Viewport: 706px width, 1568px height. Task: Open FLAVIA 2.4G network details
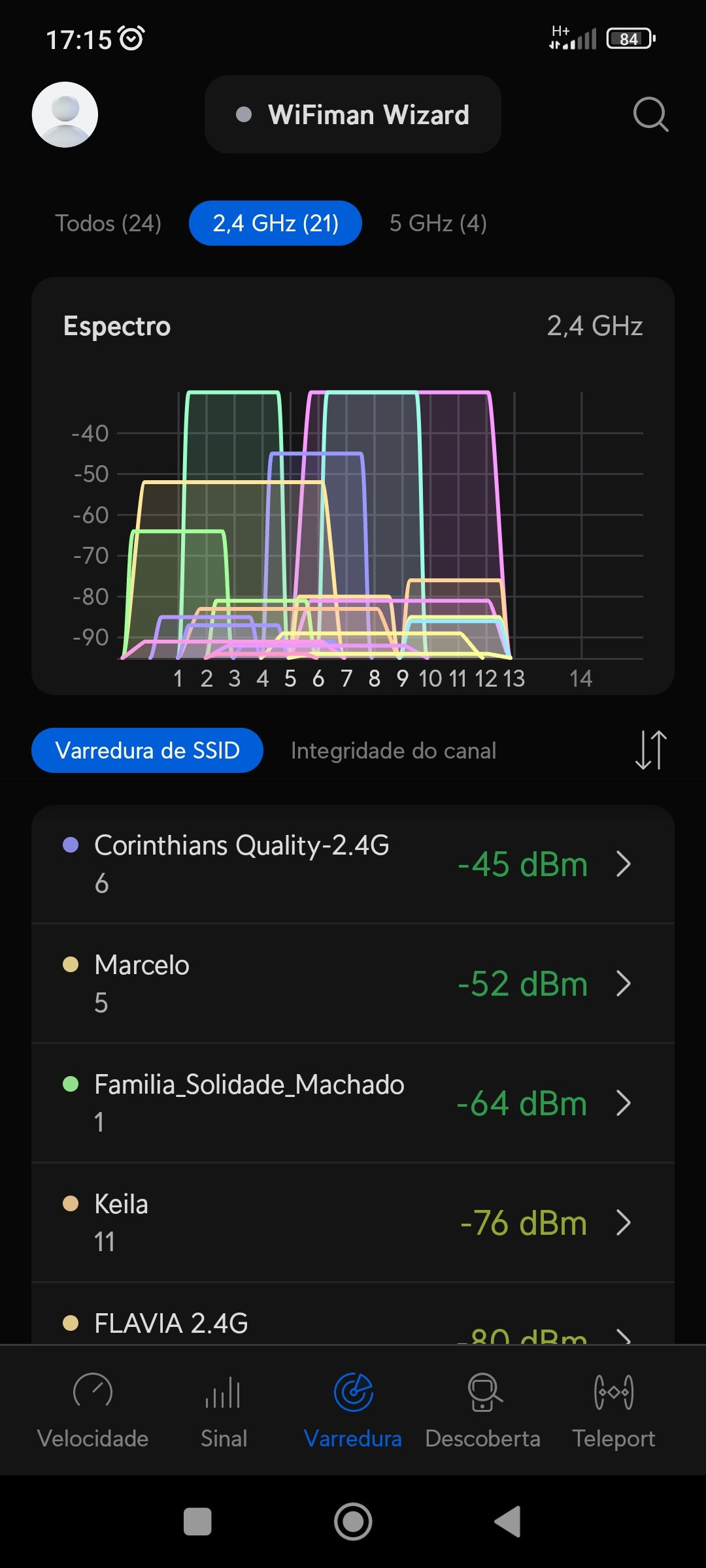(352, 1324)
